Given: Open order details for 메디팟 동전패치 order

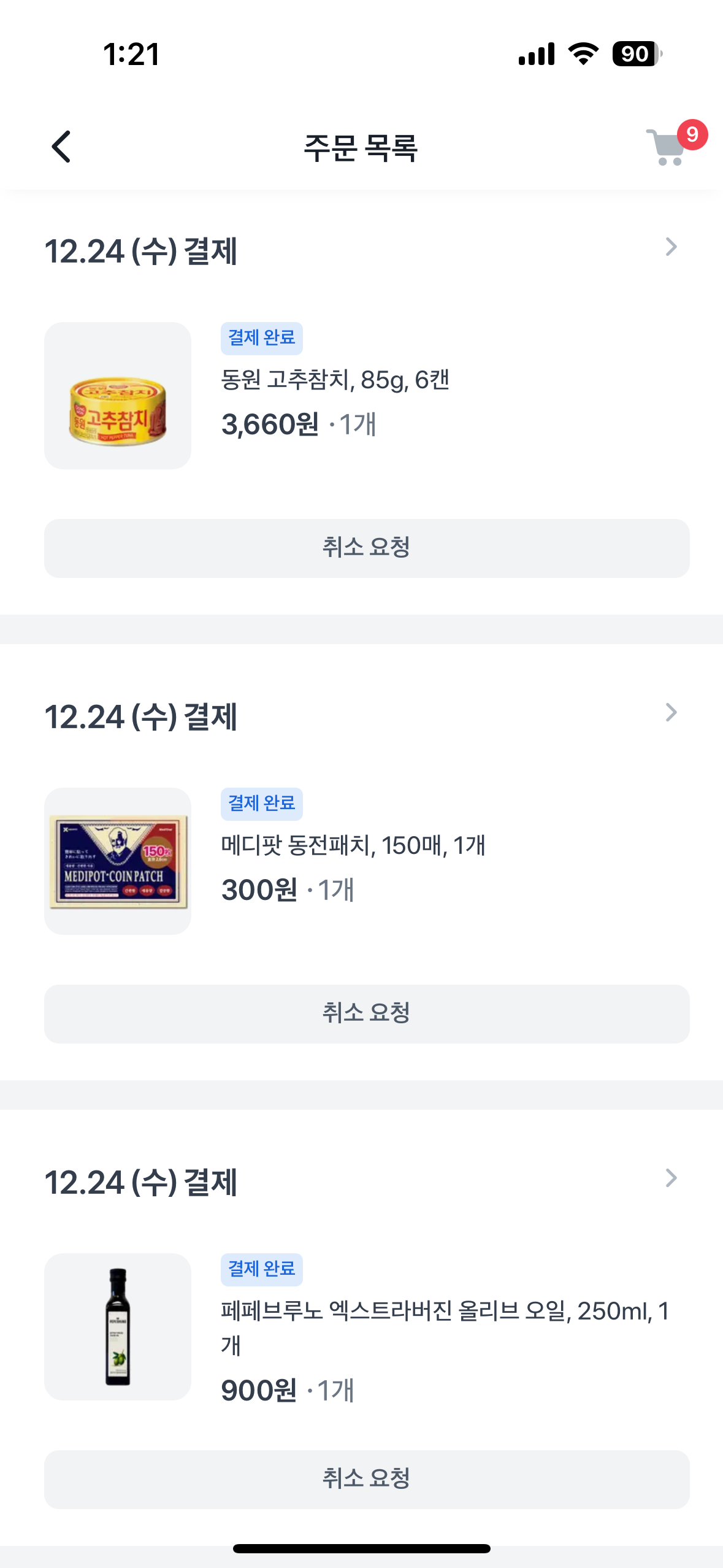Looking at the screenshot, I should tap(671, 713).
